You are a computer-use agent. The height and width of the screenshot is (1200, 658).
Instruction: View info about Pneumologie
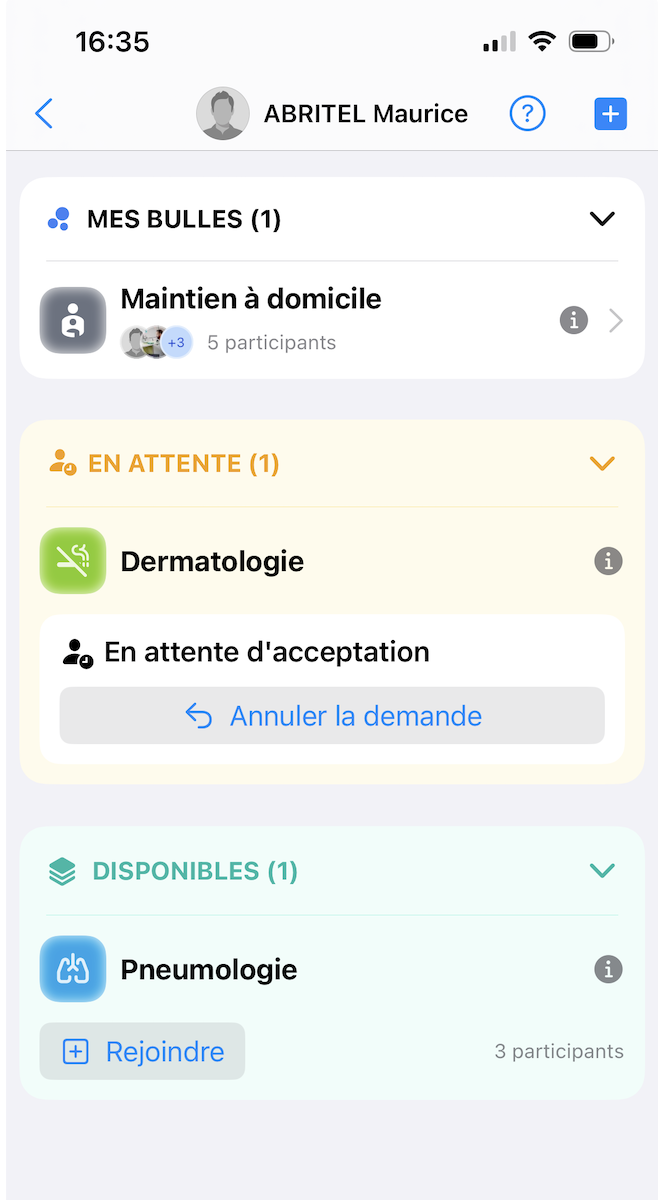point(608,969)
